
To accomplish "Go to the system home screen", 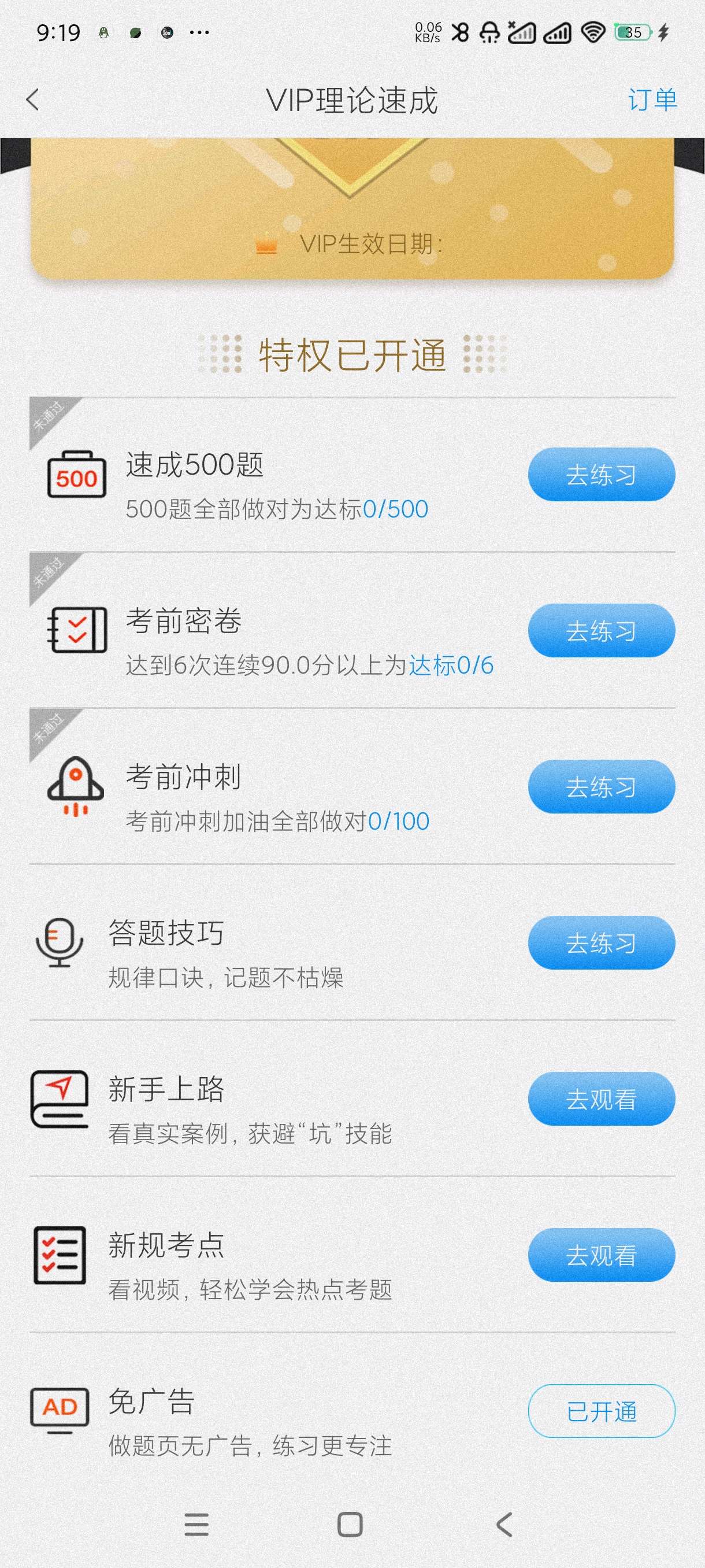I will click(350, 1525).
